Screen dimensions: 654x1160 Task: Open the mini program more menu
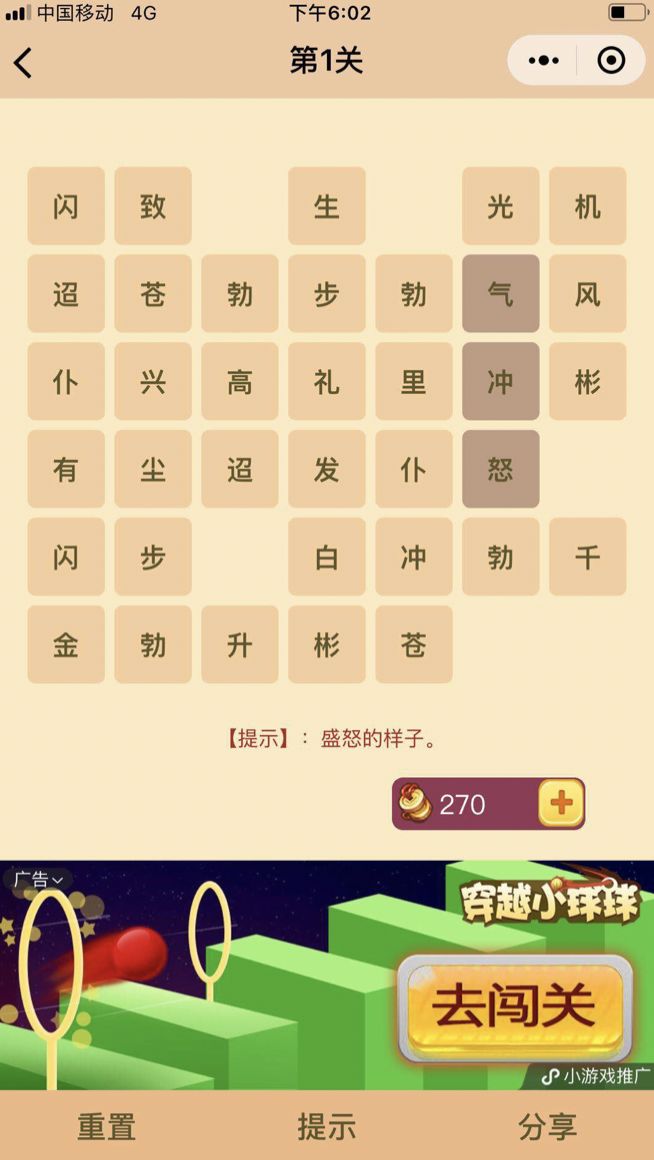coord(544,61)
